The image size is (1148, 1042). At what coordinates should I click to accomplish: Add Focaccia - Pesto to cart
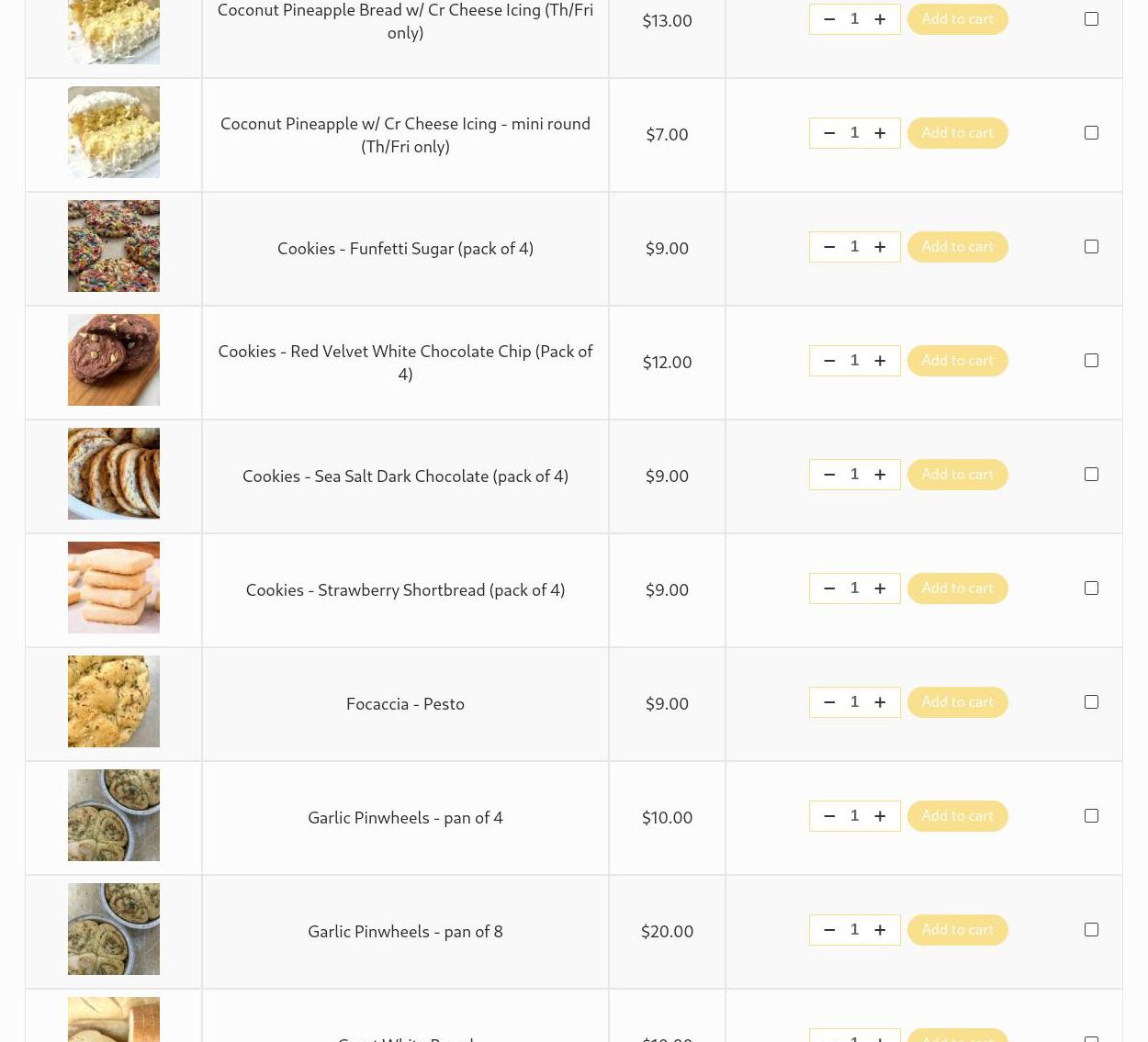[957, 702]
